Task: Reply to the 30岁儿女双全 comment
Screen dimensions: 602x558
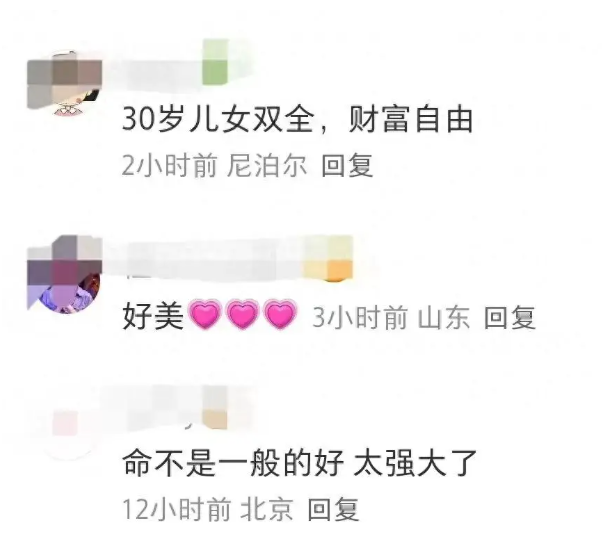Action: pyautogui.click(x=347, y=166)
